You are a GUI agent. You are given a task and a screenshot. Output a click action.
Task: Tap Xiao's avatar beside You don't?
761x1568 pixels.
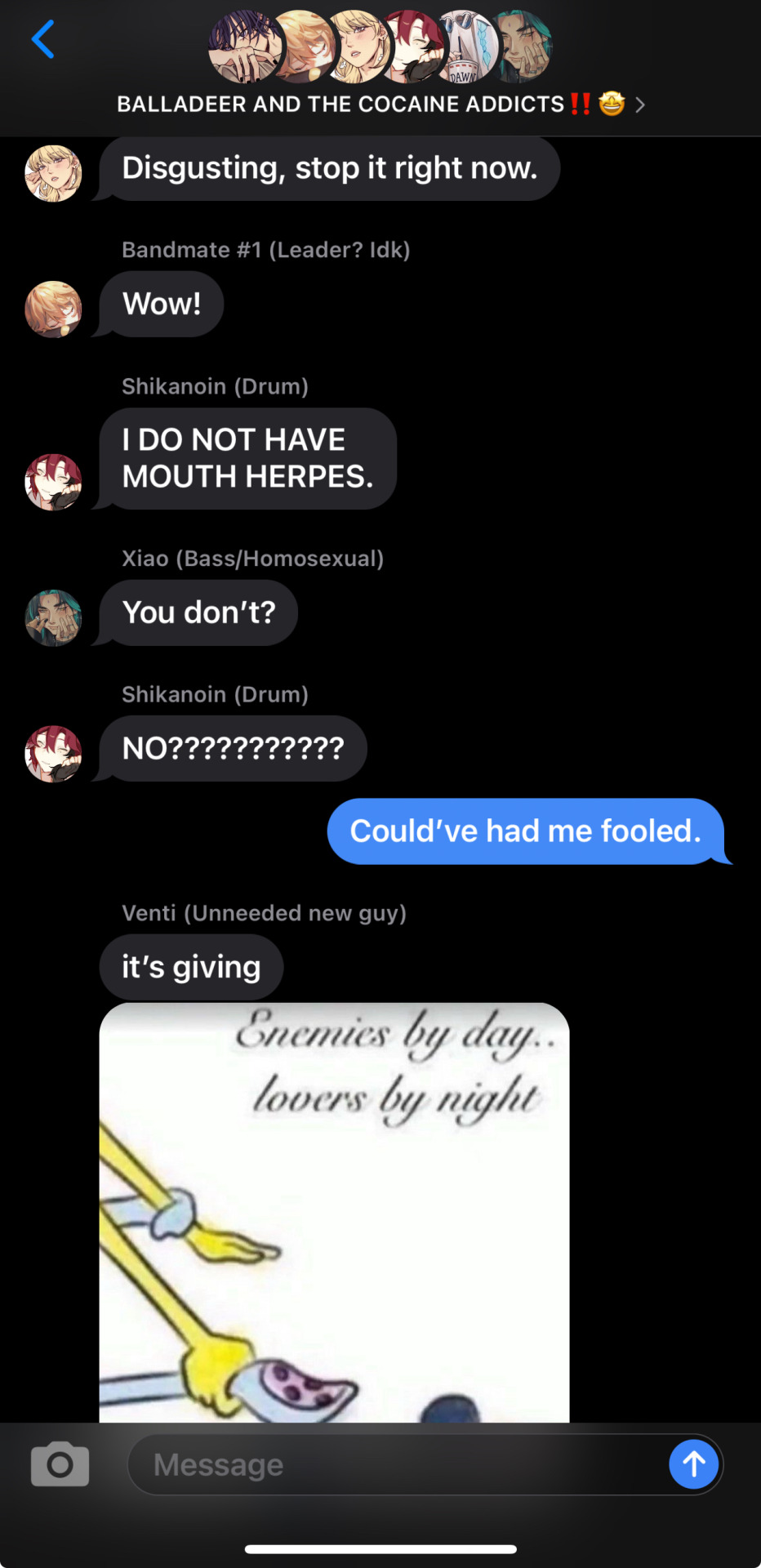coord(53,618)
